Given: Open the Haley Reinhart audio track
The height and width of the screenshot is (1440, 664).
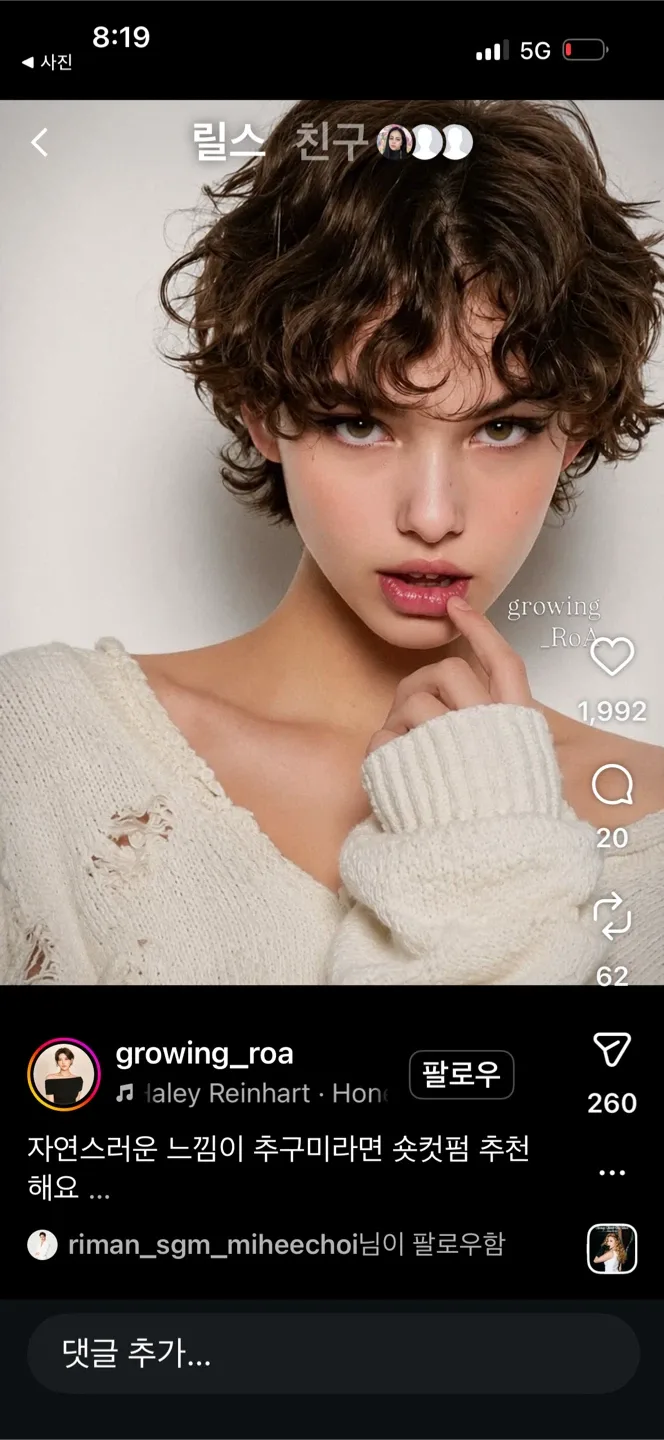Looking at the screenshot, I should (x=250, y=1094).
